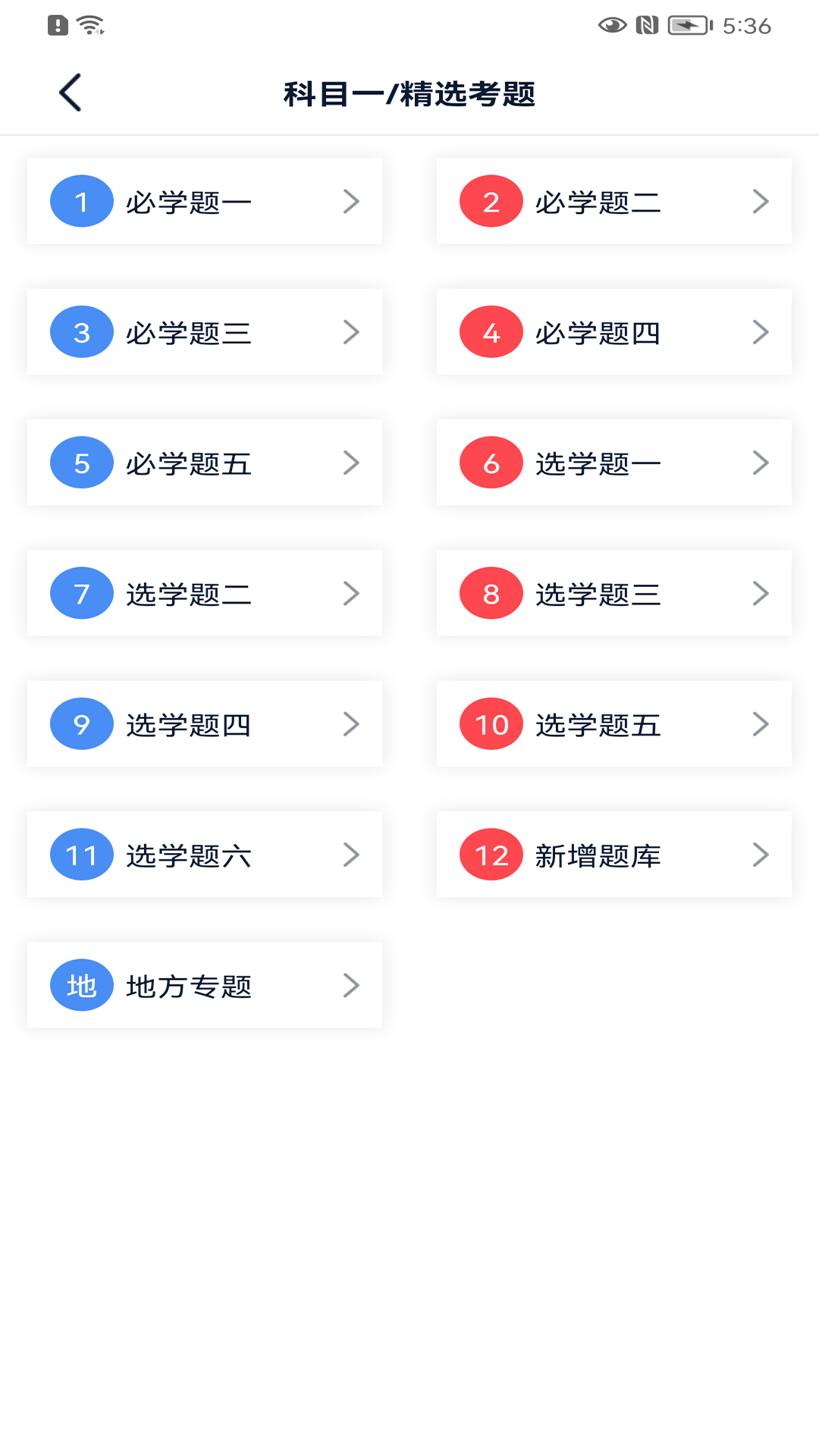Image resolution: width=819 pixels, height=1456 pixels.
Task: Select the number 5 circle icon
Action: (81, 463)
